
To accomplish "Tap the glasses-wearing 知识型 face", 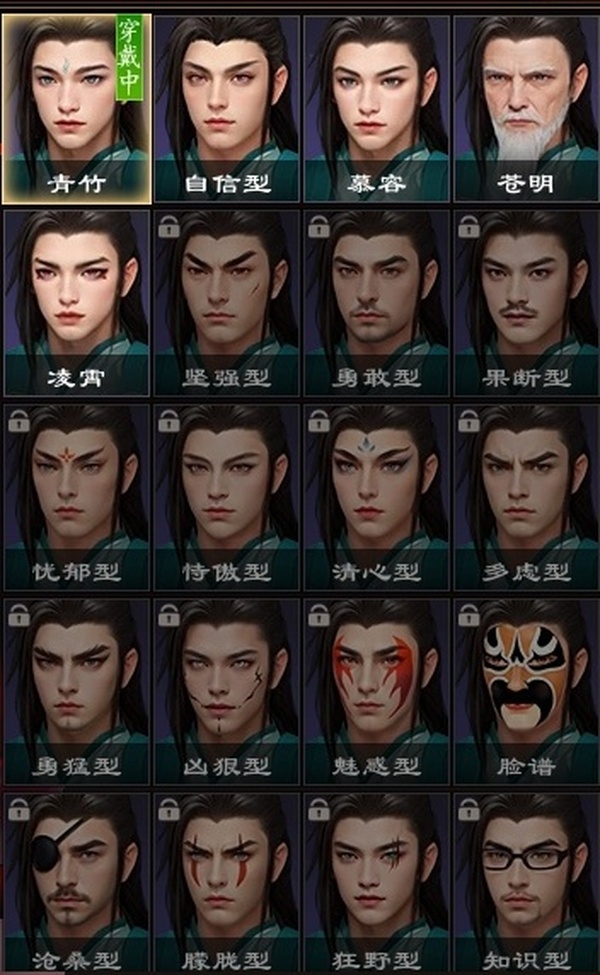I will pos(526,882).
